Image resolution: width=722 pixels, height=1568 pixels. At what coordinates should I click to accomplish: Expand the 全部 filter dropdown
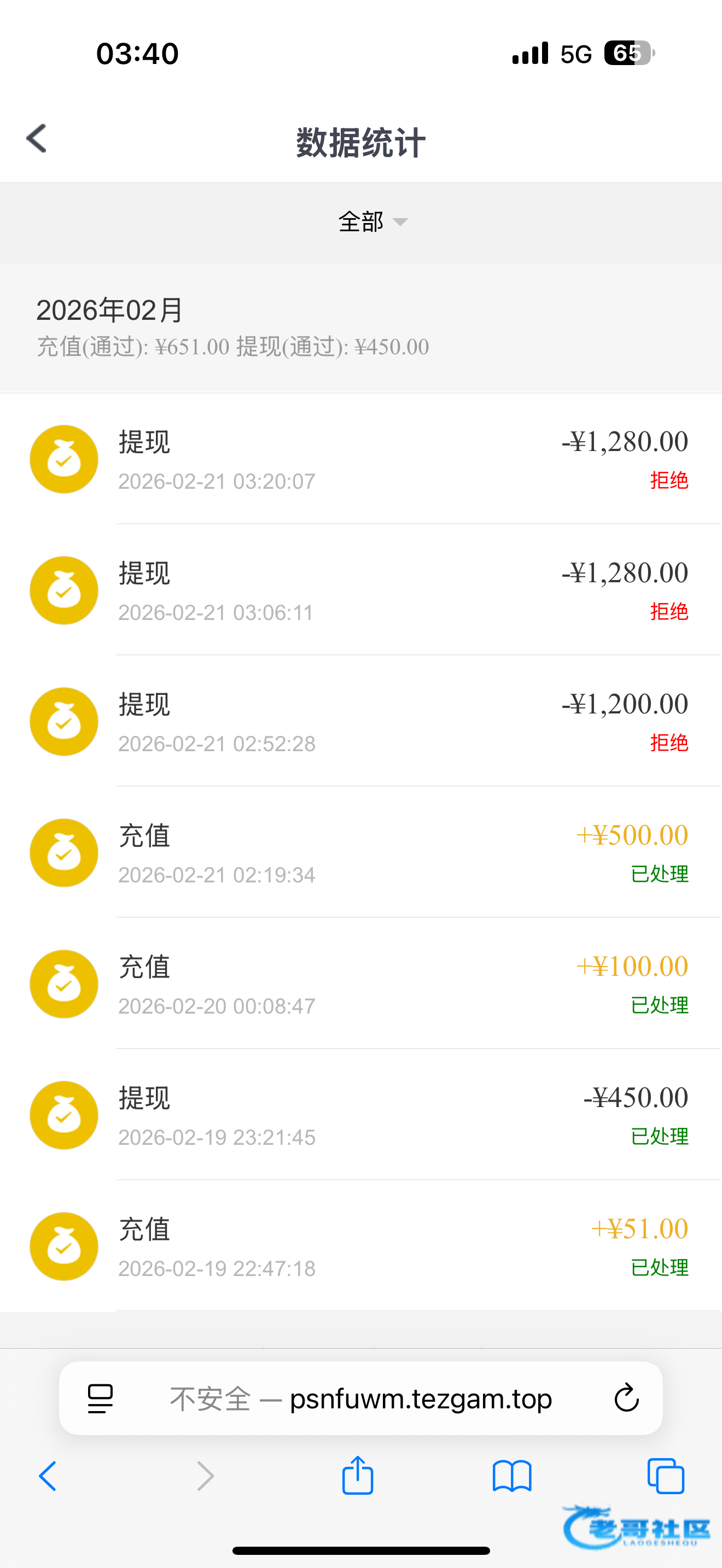pyautogui.click(x=372, y=221)
